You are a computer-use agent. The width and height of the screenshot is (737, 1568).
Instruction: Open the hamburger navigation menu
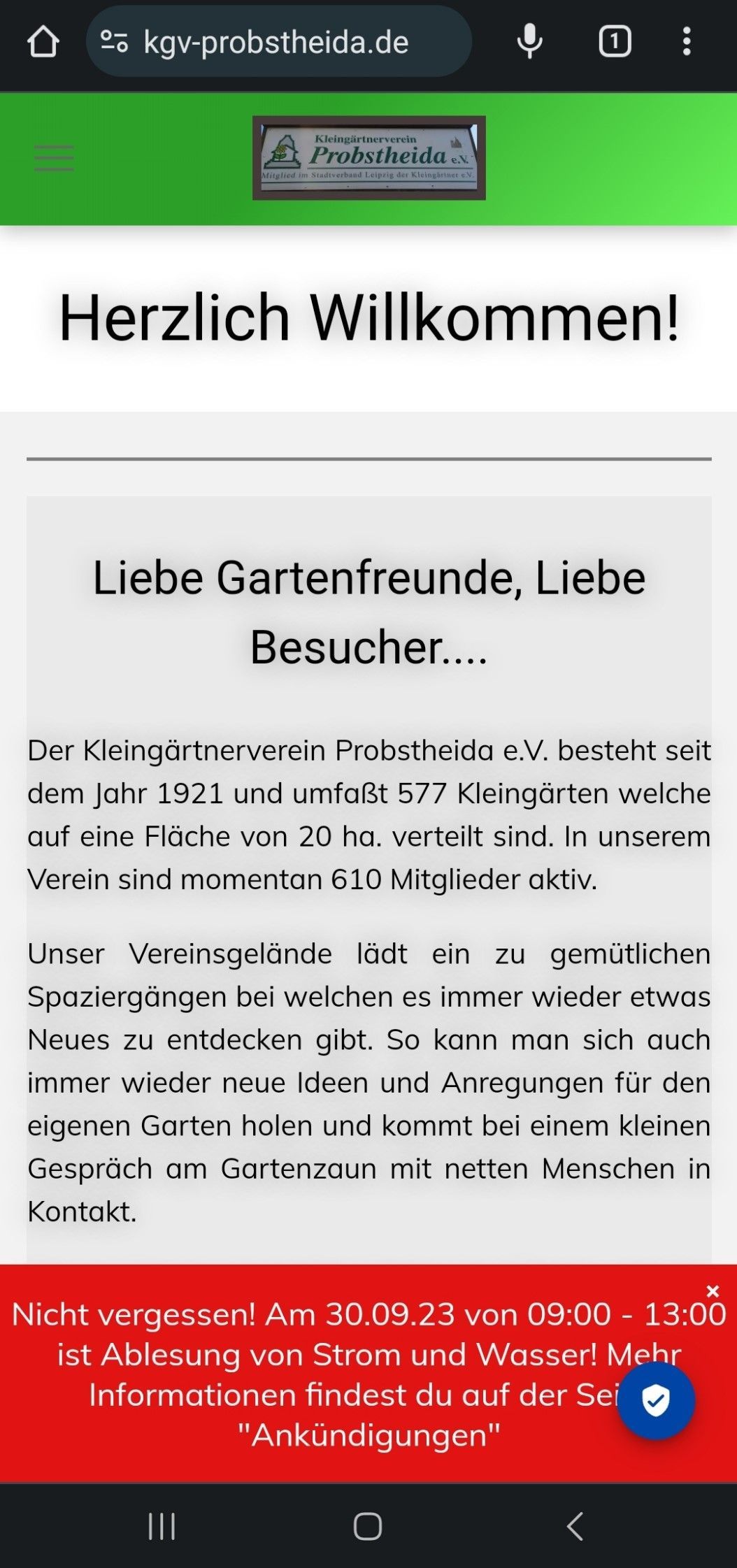55,159
